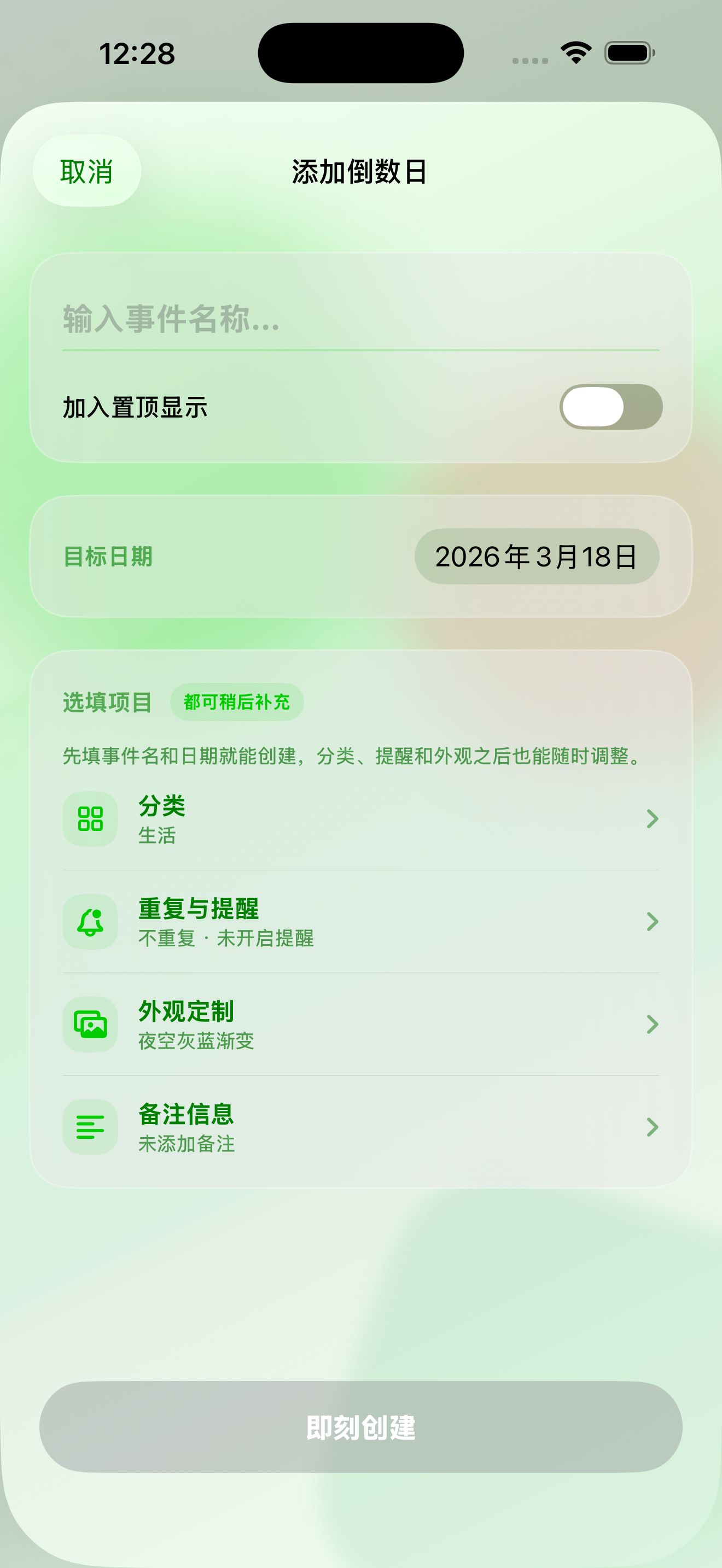Tap 取消 to cancel adding countdown
722x1568 pixels.
[86, 171]
